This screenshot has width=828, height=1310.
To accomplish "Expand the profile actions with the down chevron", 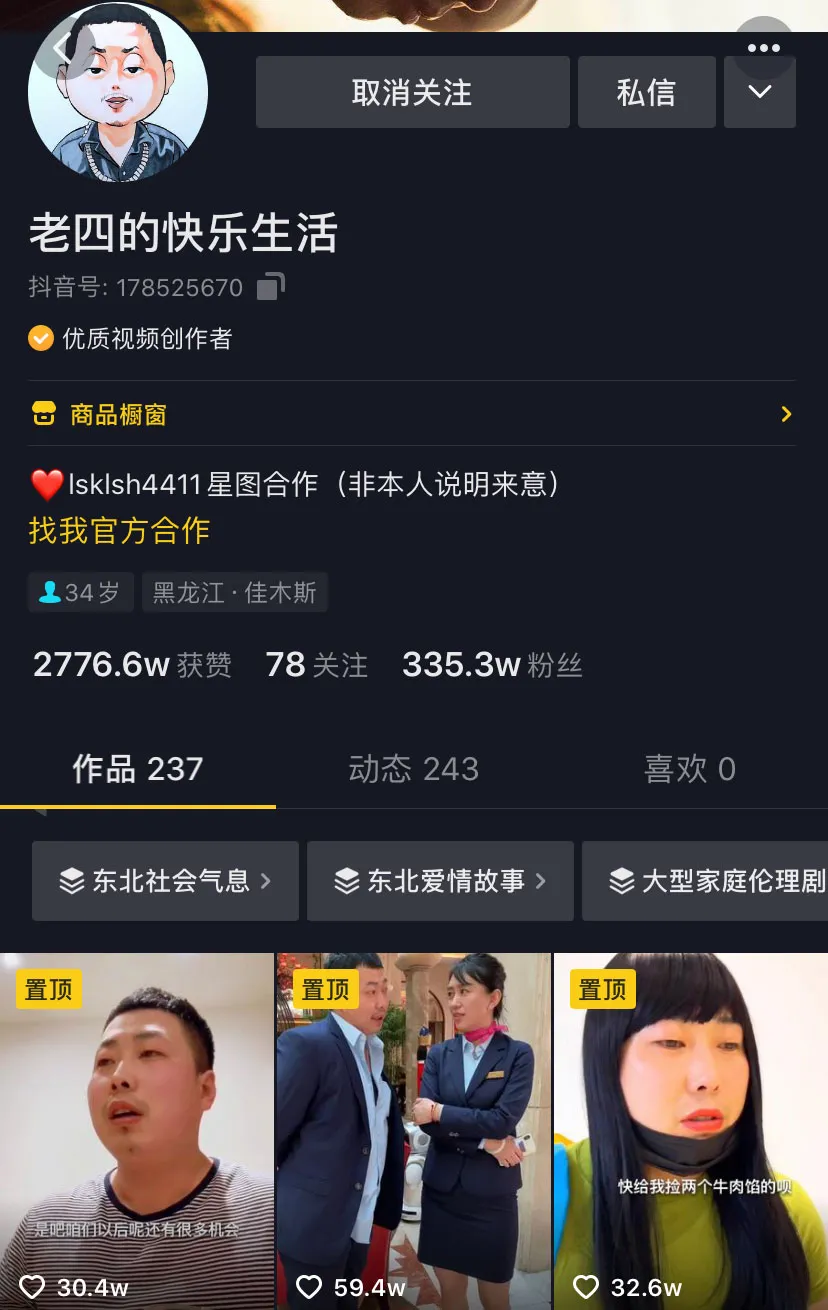I will 759,91.
